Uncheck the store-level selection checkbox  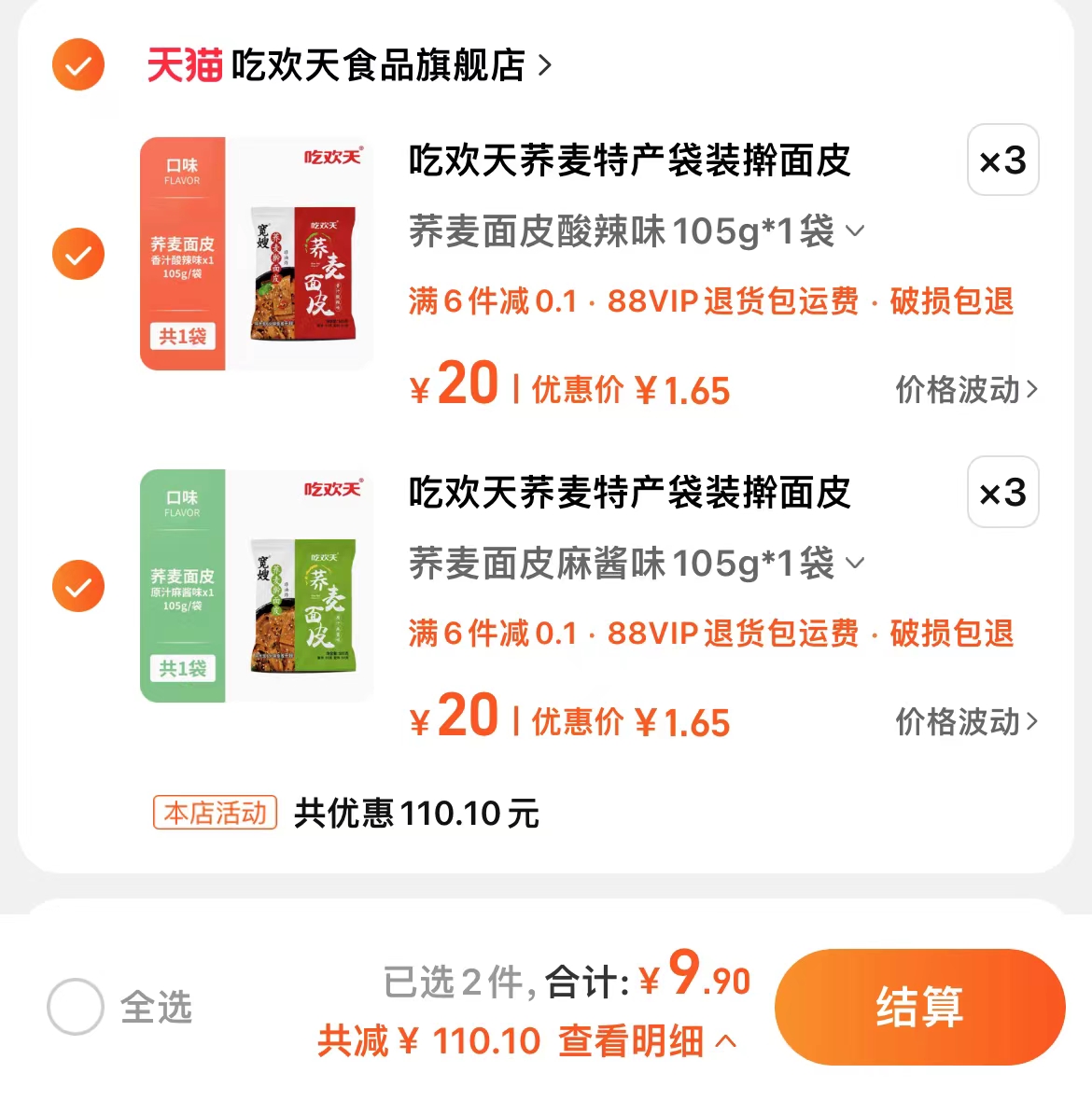click(77, 65)
